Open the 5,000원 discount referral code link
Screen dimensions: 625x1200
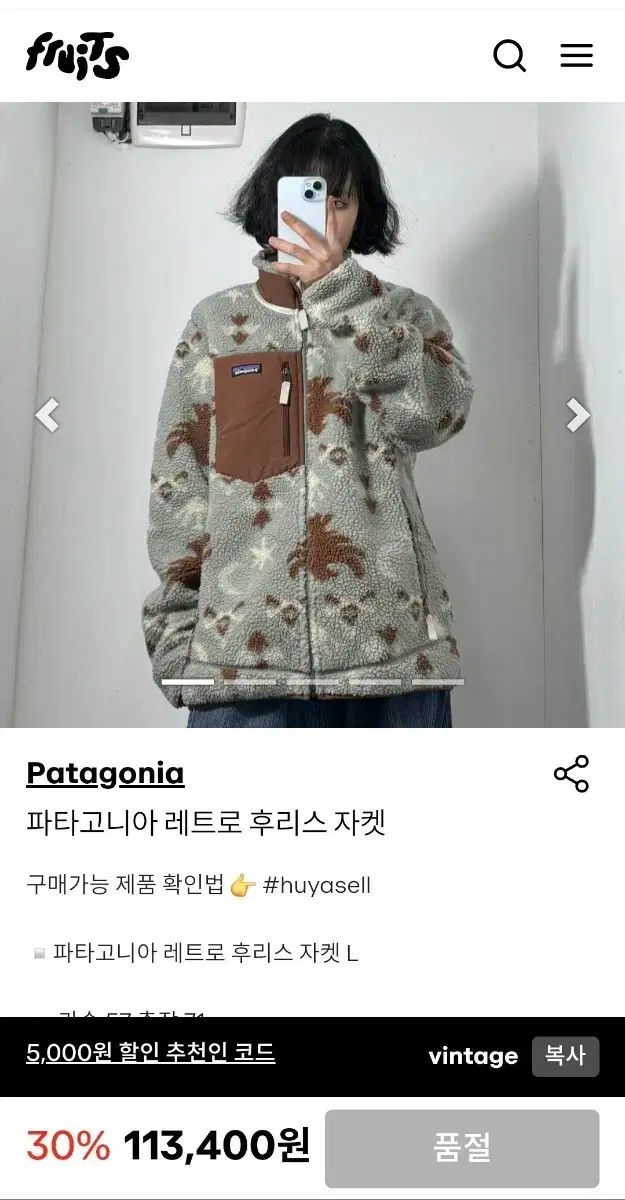point(150,1053)
